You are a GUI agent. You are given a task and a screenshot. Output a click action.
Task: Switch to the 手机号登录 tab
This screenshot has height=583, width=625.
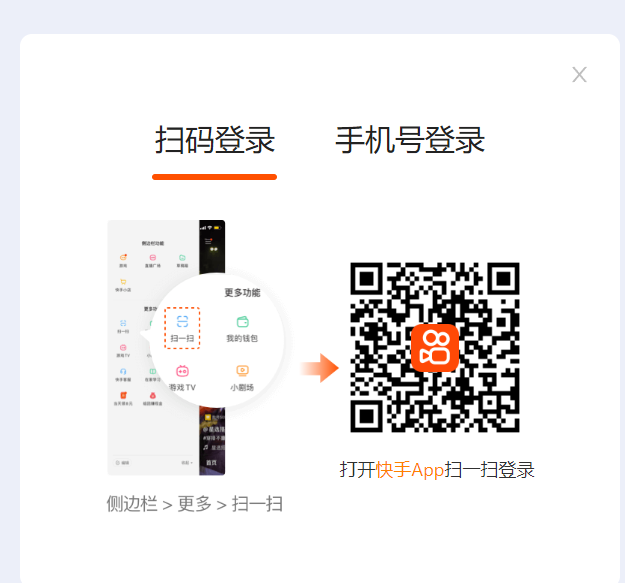coord(410,141)
